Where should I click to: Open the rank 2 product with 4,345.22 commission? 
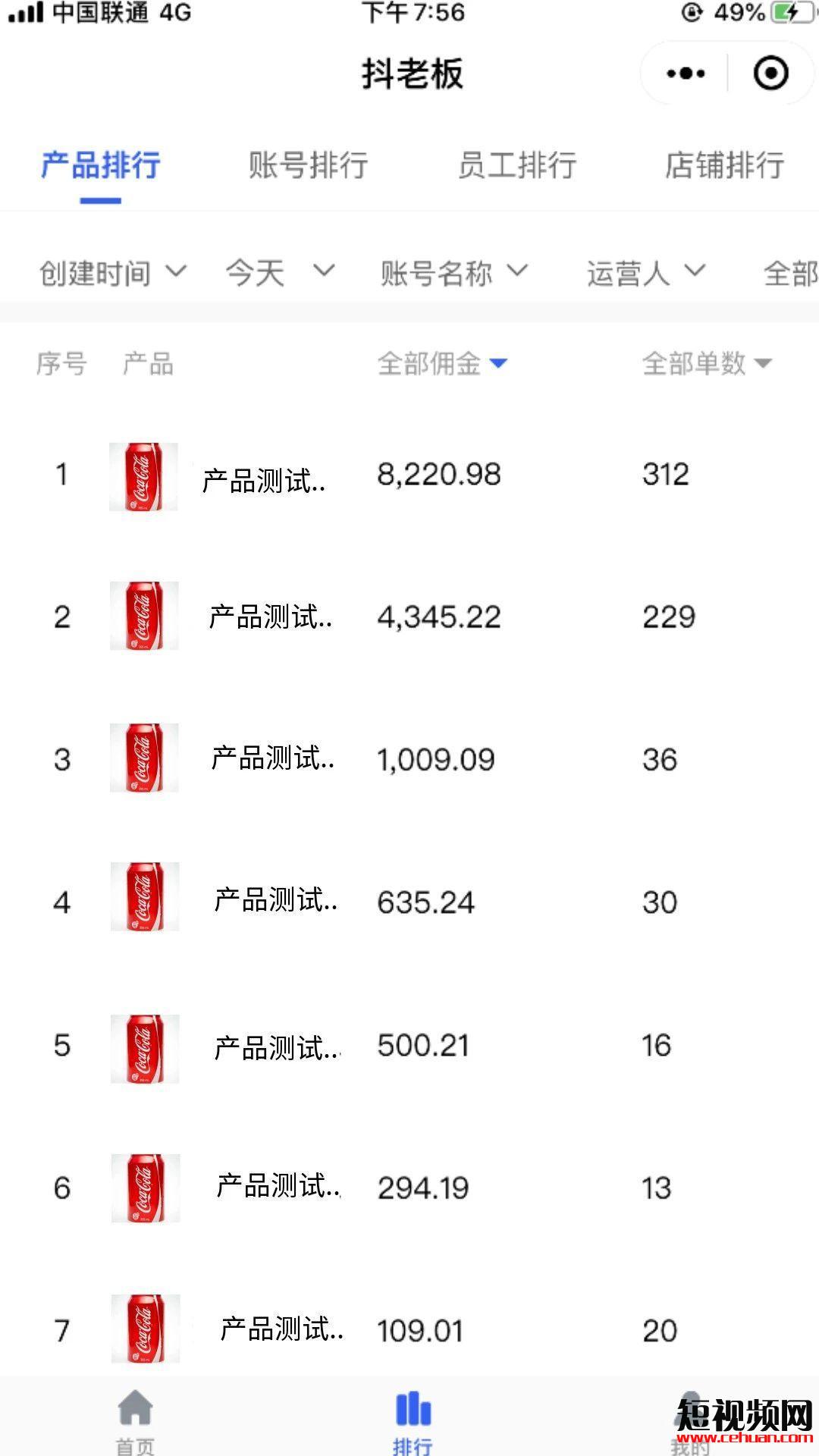click(269, 617)
